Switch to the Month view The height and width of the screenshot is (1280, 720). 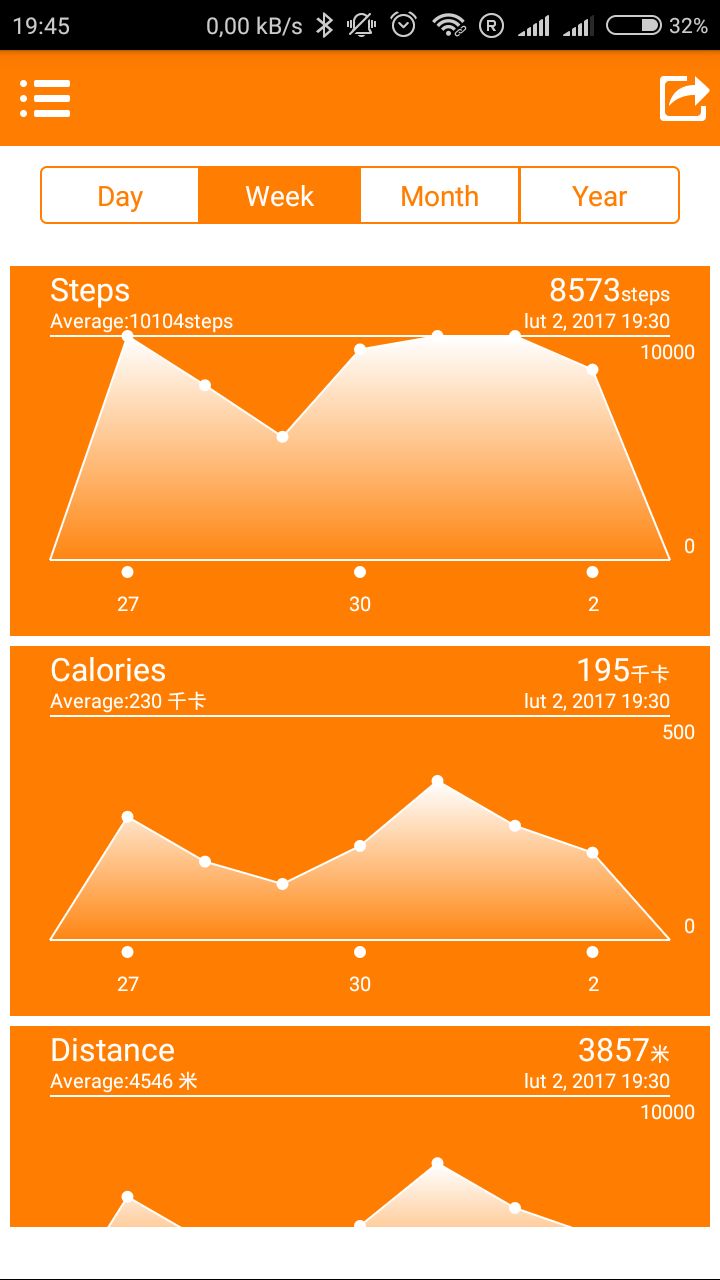coord(440,195)
